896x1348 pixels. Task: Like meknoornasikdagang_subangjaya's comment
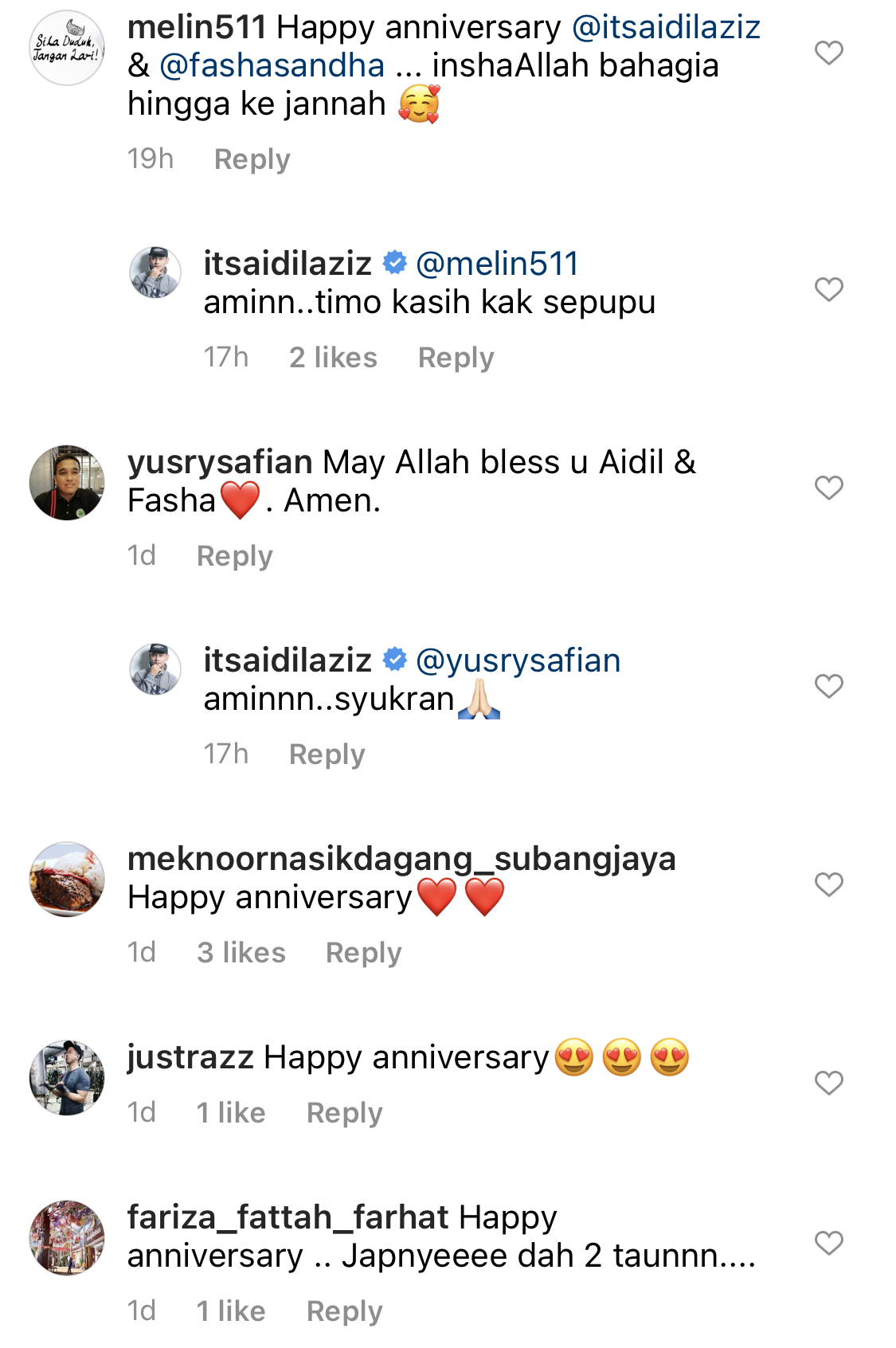coord(828,884)
